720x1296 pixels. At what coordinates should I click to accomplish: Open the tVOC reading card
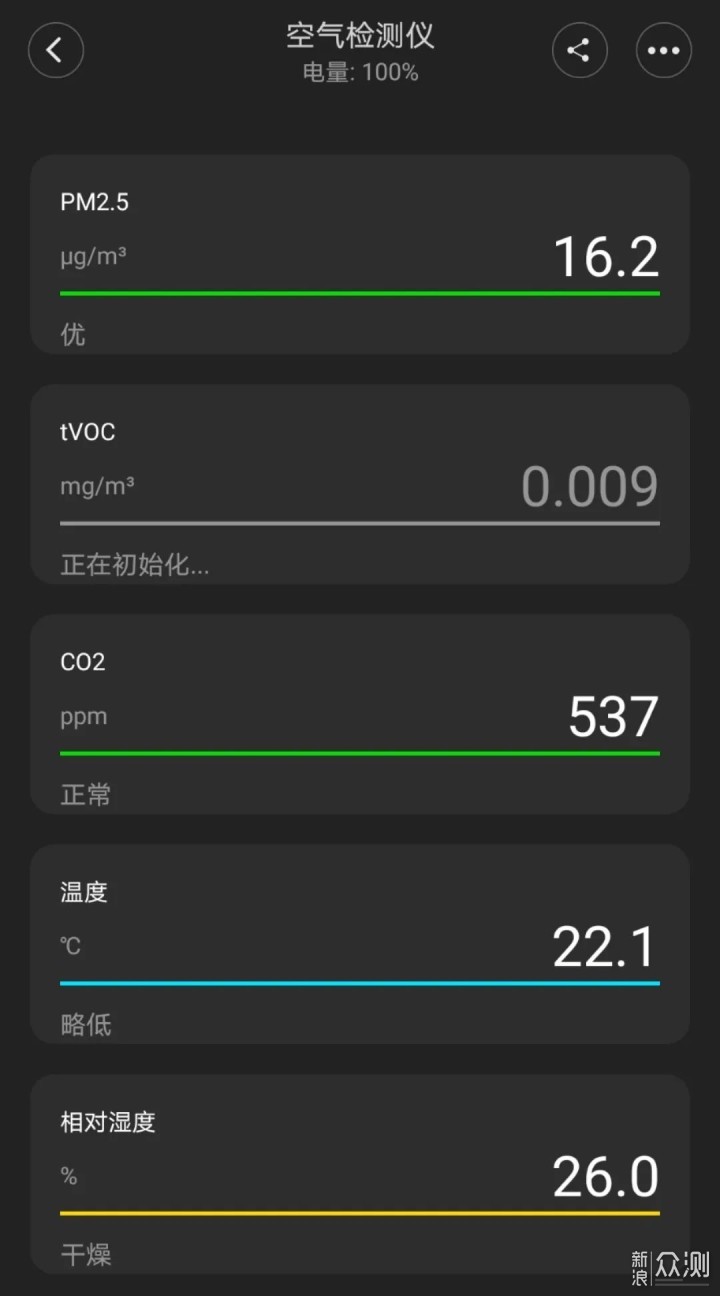(360, 484)
